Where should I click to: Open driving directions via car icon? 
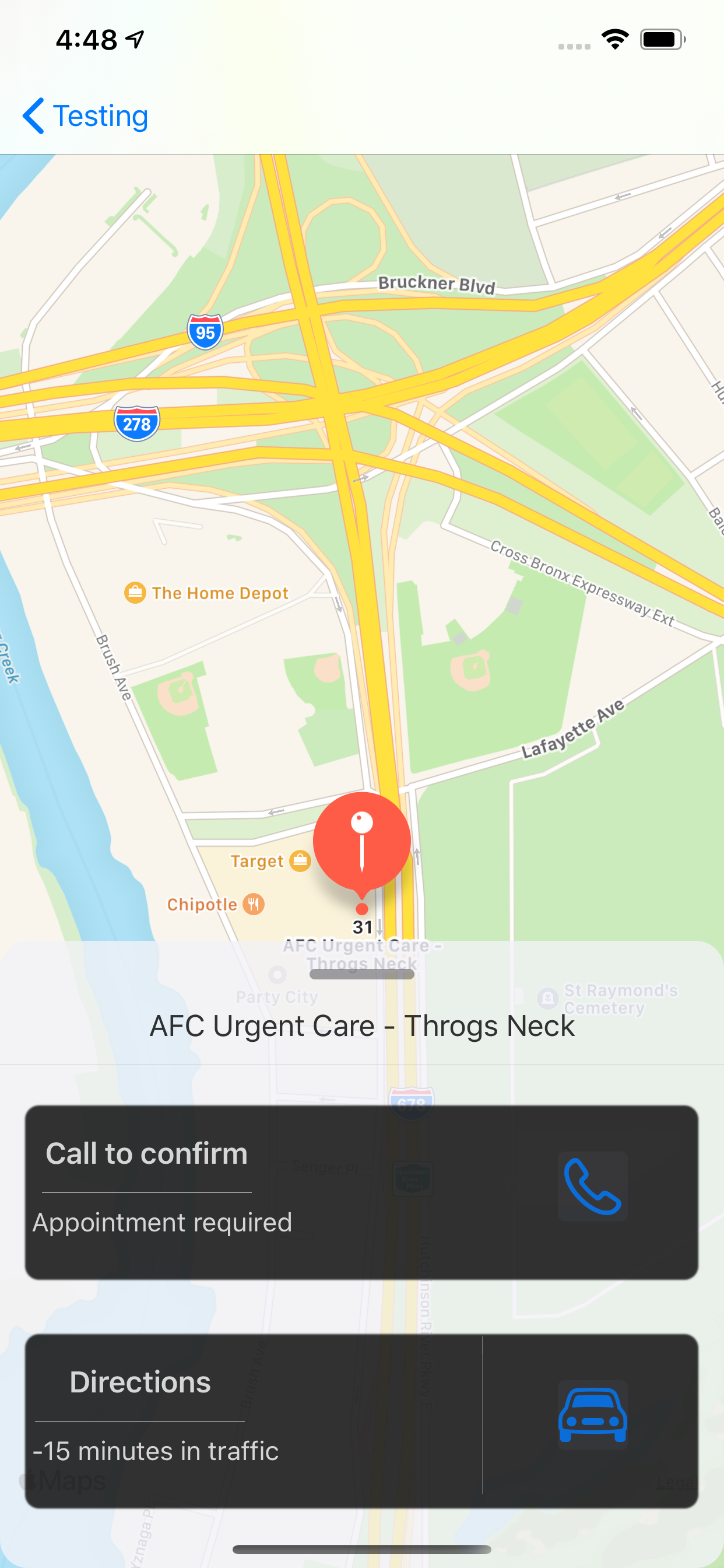click(x=592, y=1415)
